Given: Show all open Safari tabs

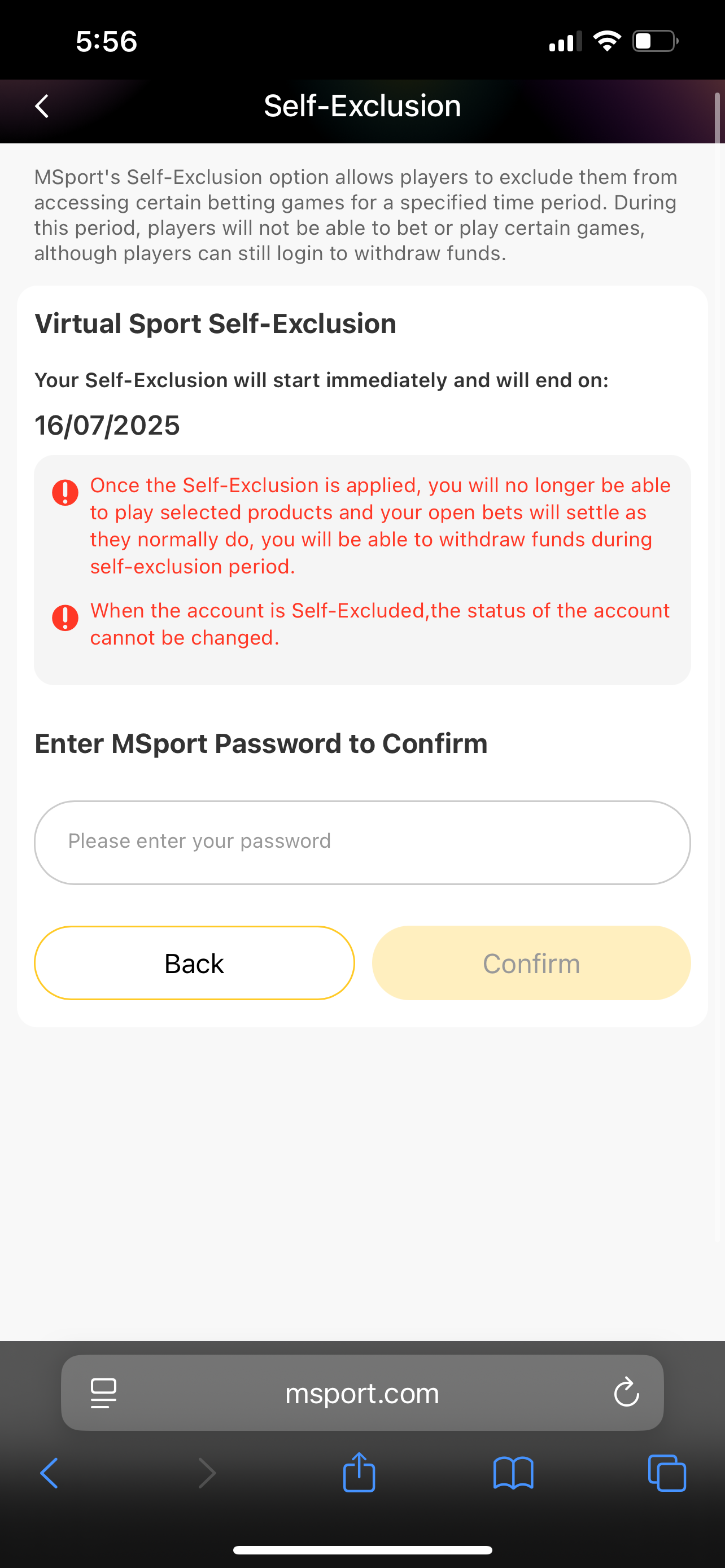Looking at the screenshot, I should (667, 1473).
